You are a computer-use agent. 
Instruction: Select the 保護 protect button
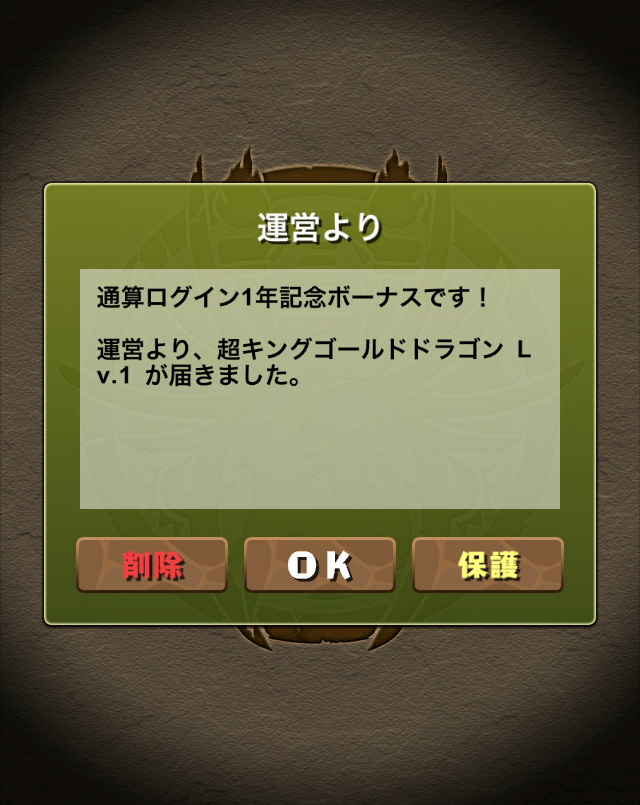point(488,565)
